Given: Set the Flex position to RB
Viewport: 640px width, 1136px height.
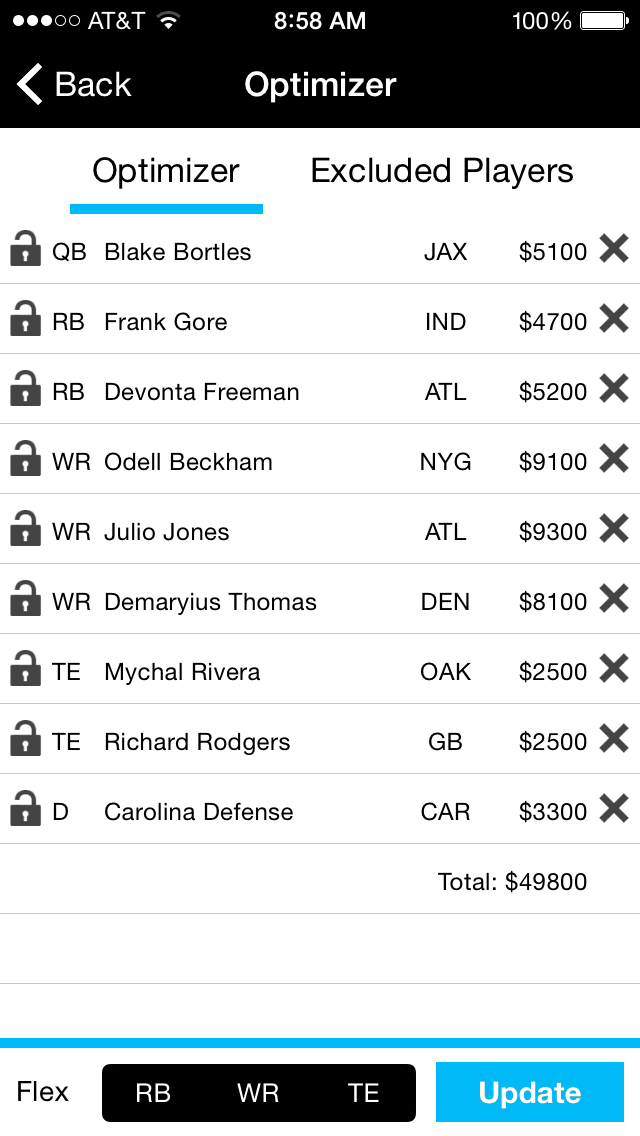Looking at the screenshot, I should pos(153,1093).
